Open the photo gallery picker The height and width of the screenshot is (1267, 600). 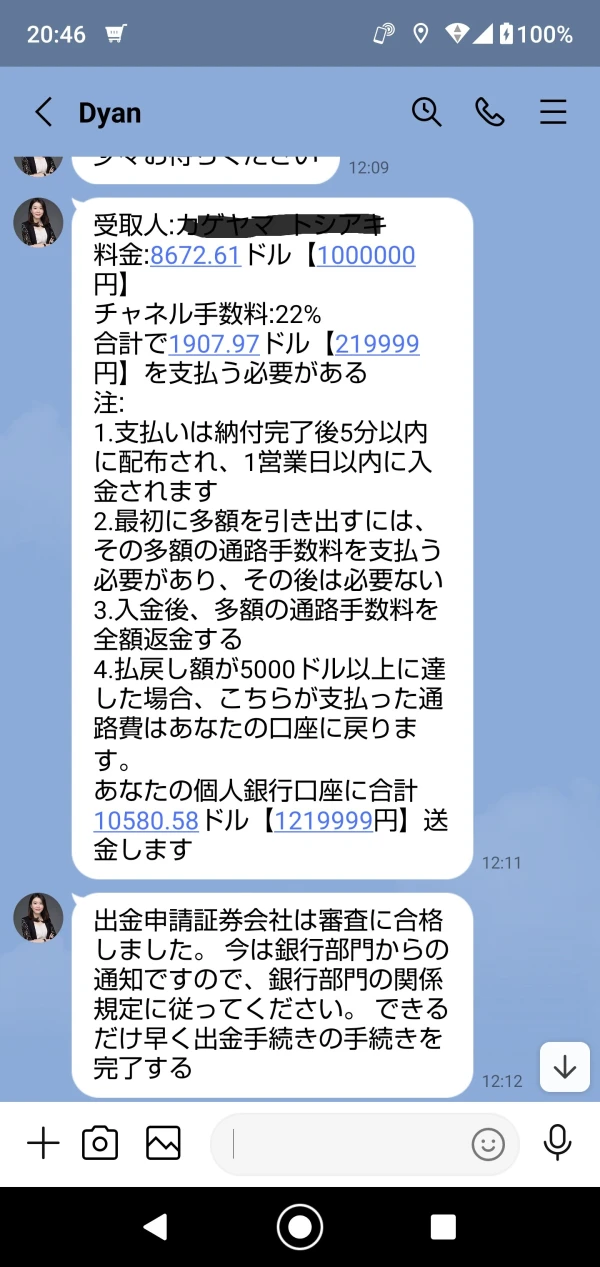click(x=163, y=1143)
